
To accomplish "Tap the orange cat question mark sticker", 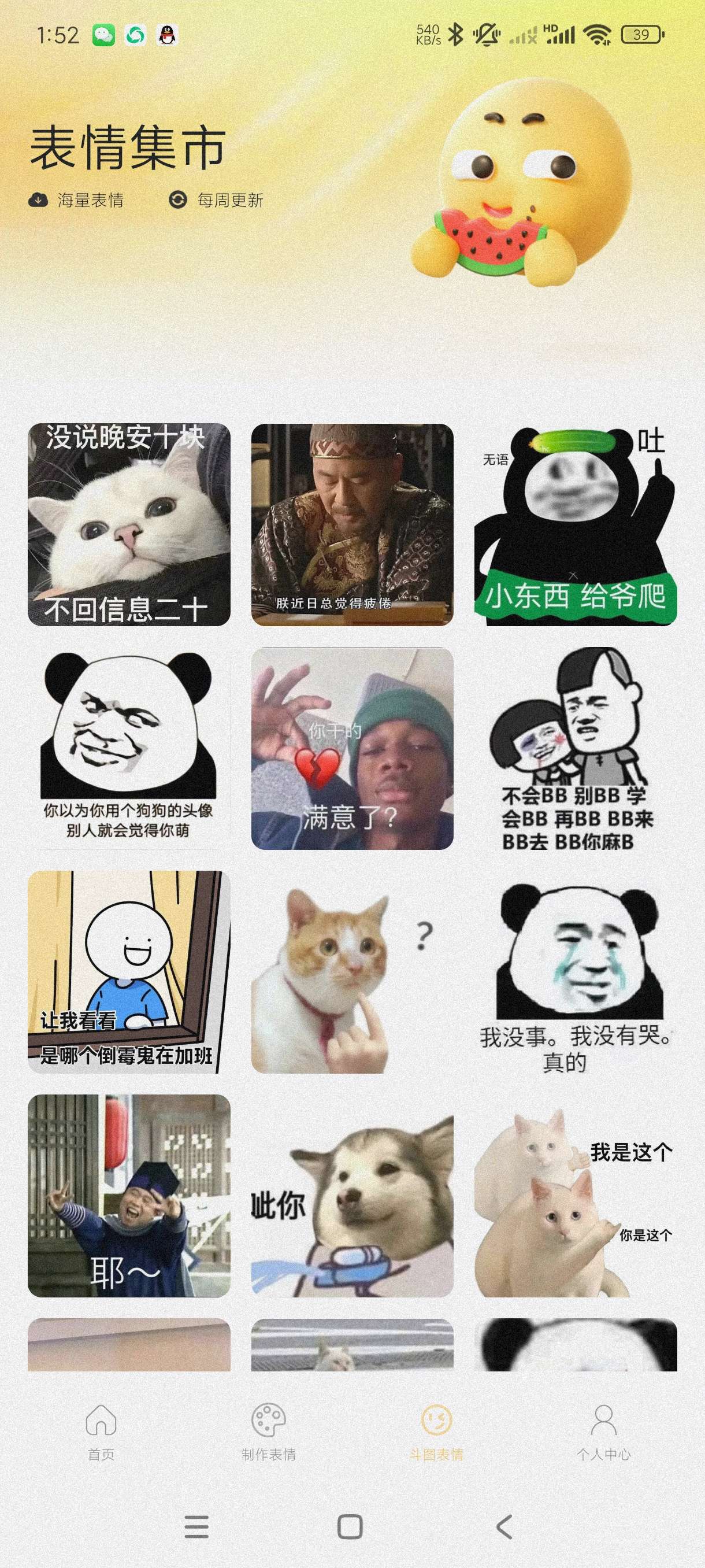I will [352, 971].
